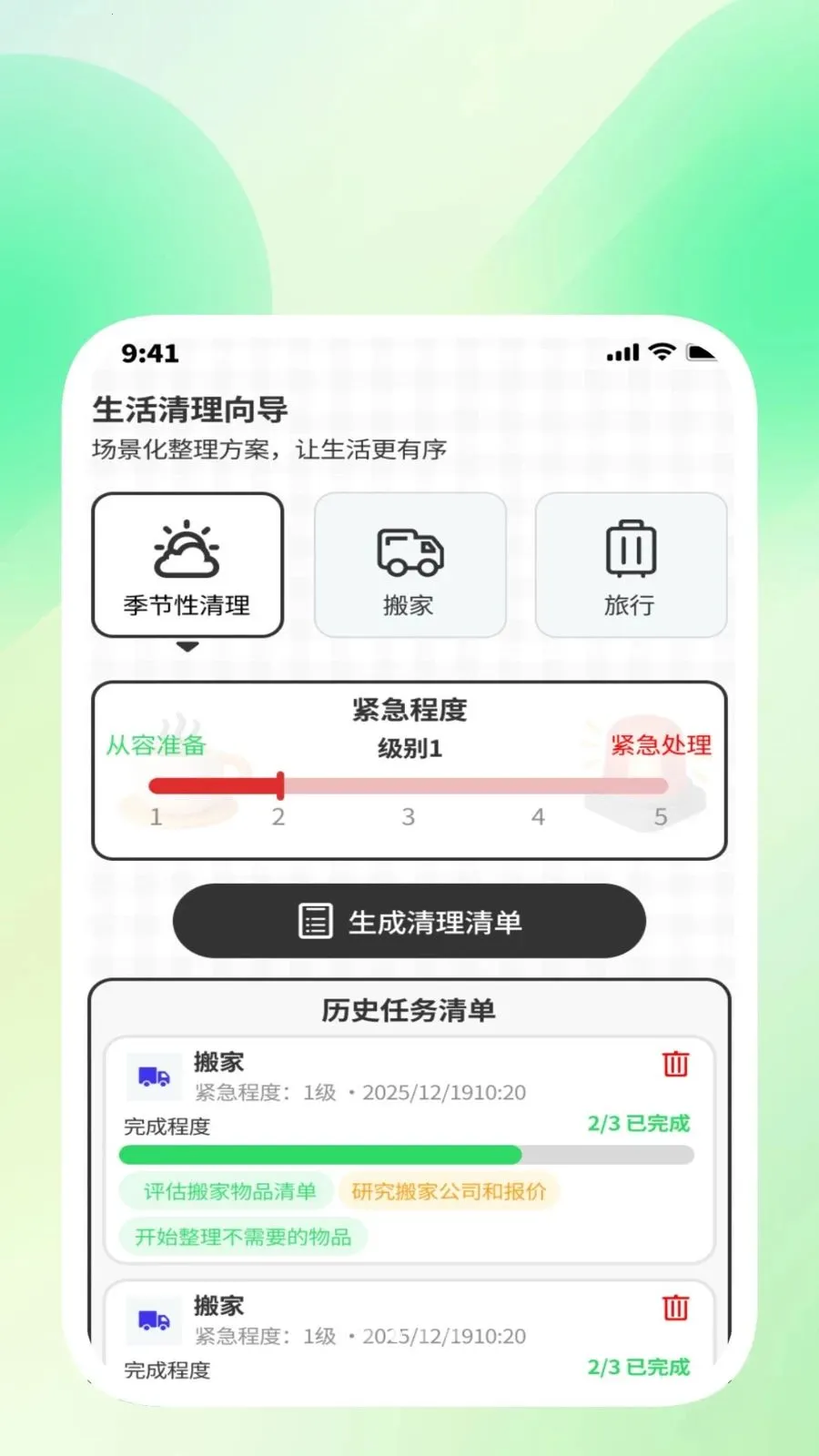Click the arrow below 季节性清理 card
Image resolution: width=819 pixels, height=1456 pixels.
[187, 646]
